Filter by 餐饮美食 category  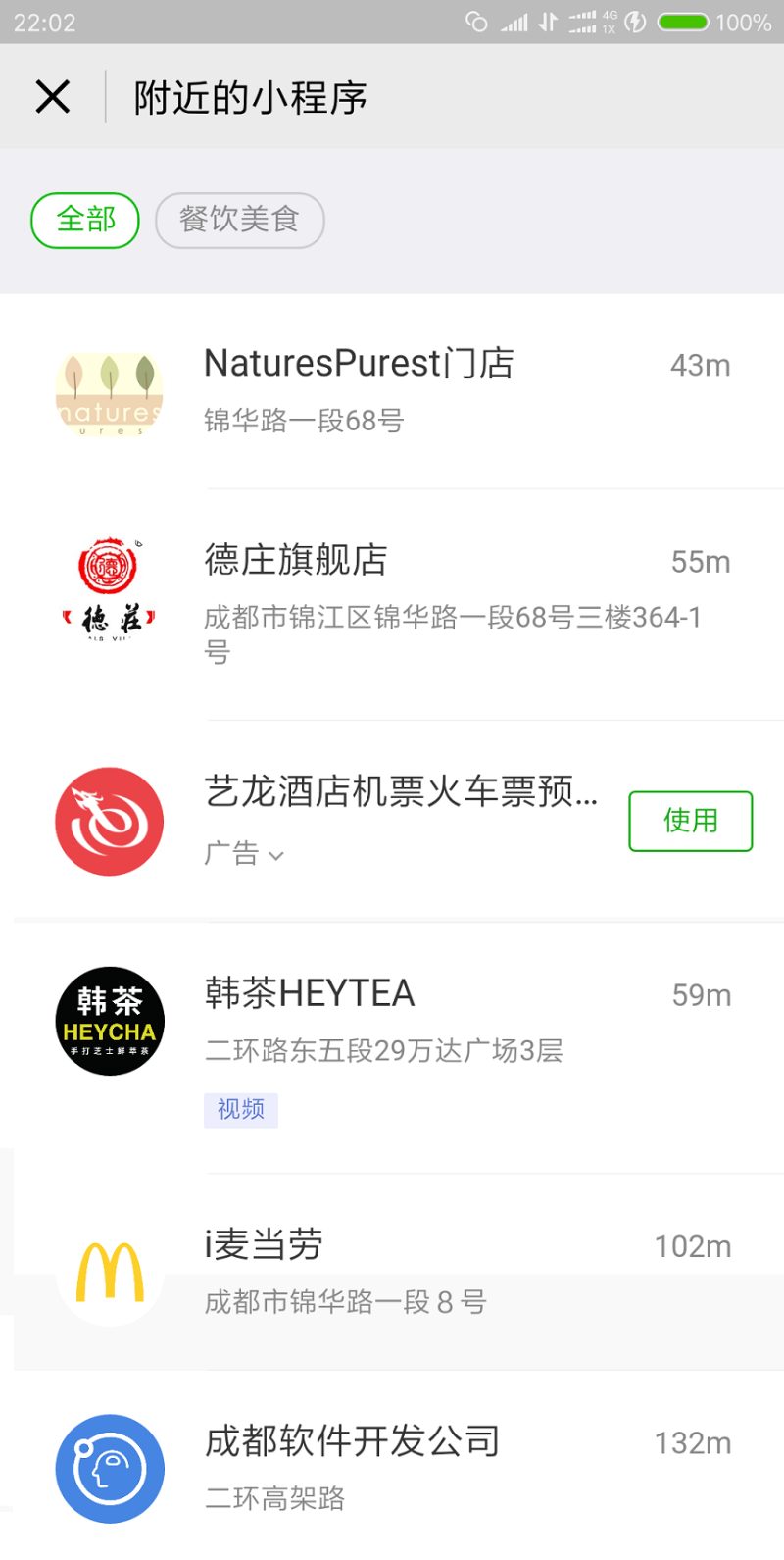[x=239, y=220]
